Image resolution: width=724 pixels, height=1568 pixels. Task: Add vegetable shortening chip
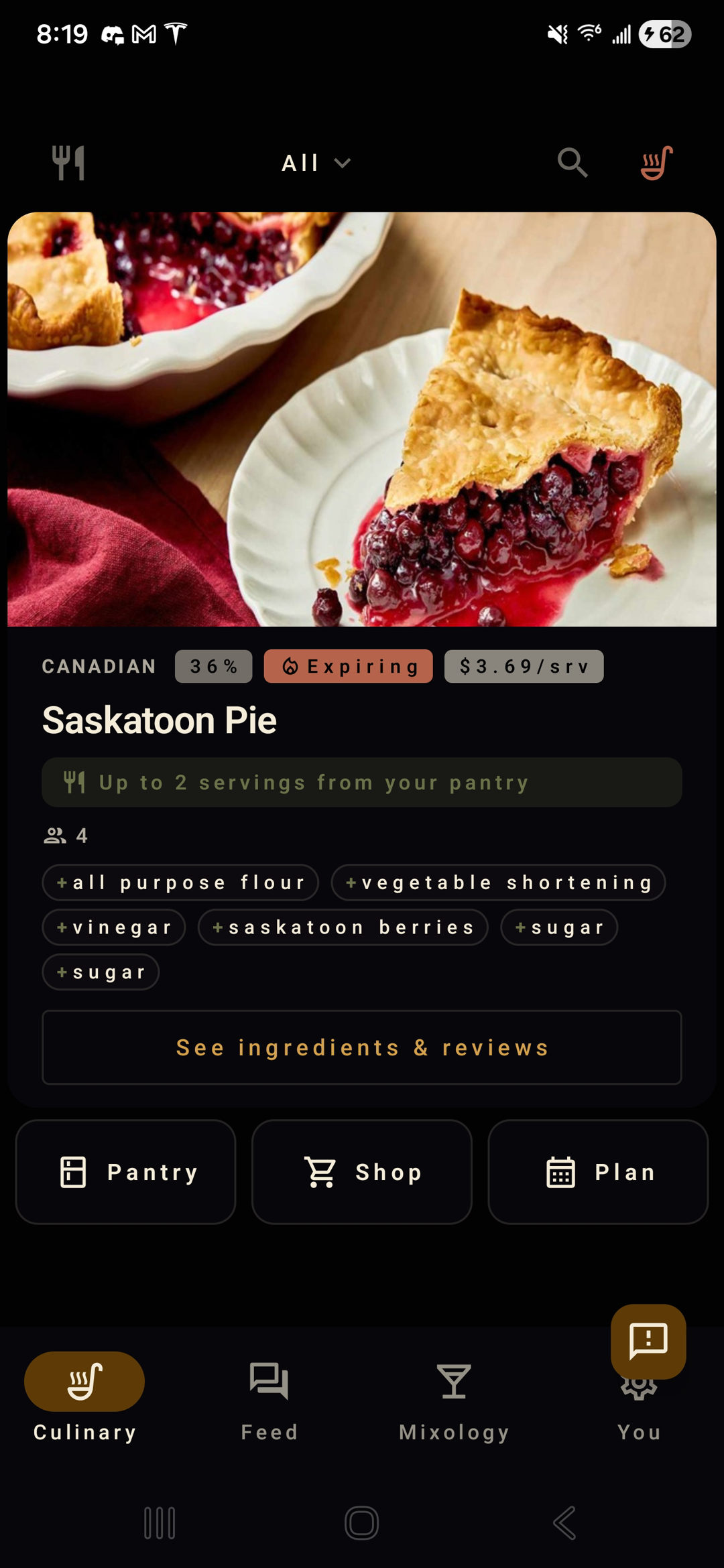[x=498, y=883]
